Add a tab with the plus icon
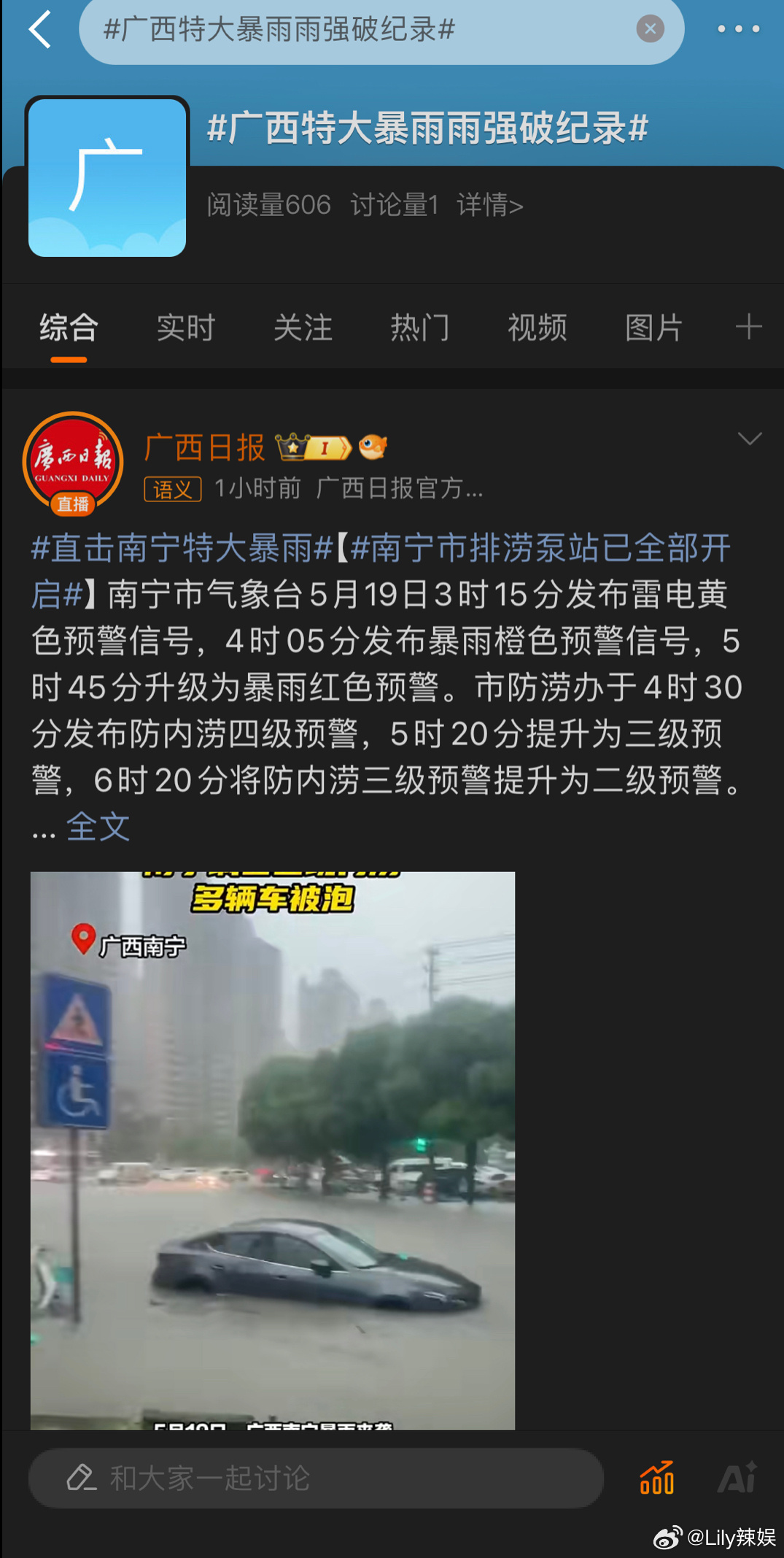The image size is (784, 1558). tap(749, 326)
